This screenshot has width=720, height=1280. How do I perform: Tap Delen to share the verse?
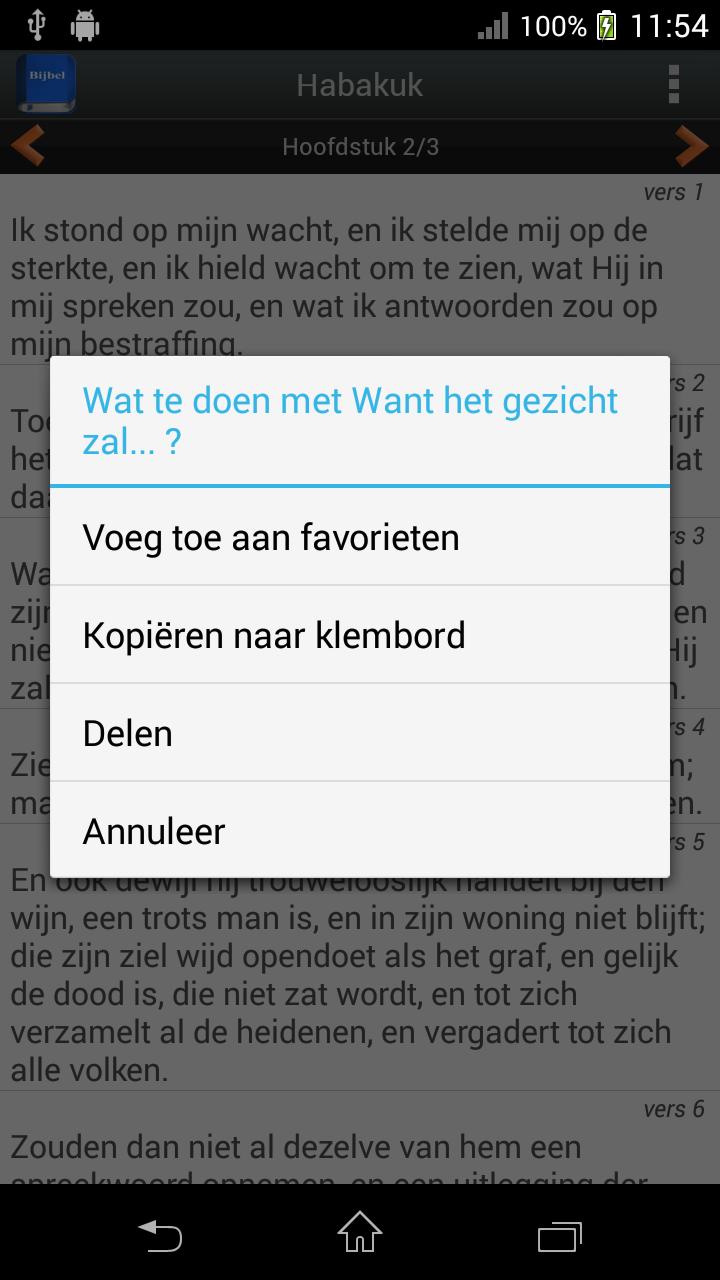360,733
